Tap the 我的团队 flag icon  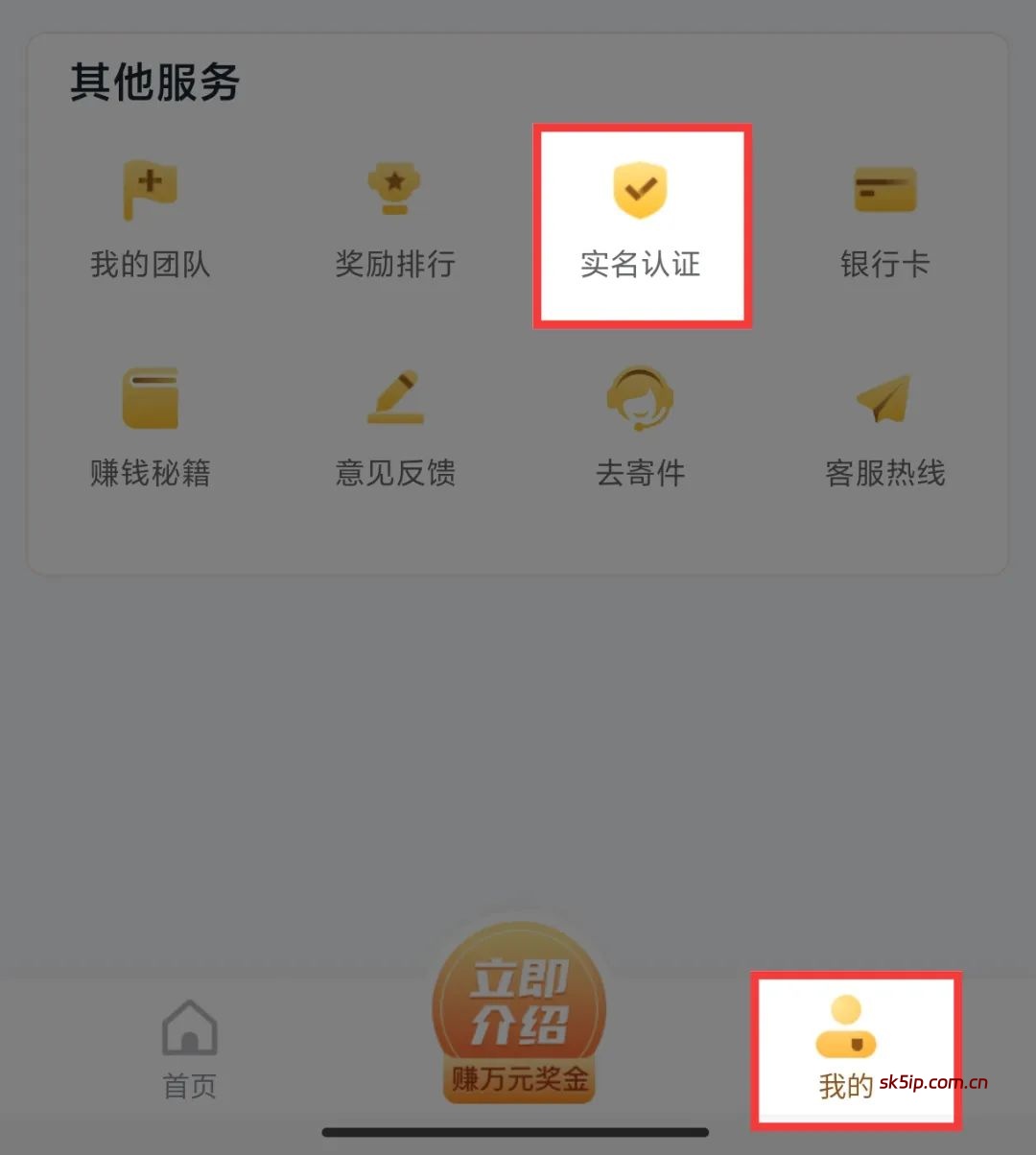[x=149, y=189]
